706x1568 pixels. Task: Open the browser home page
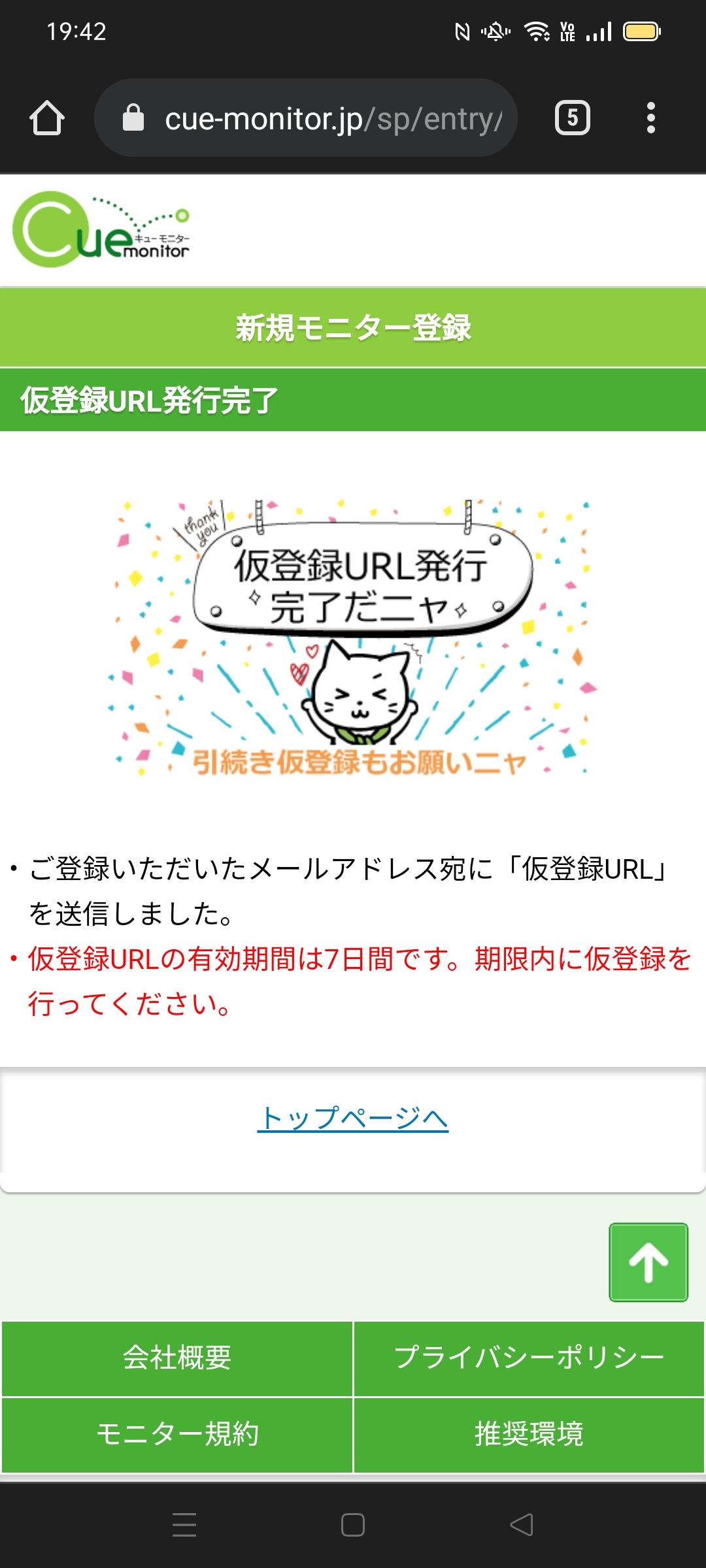pos(47,118)
